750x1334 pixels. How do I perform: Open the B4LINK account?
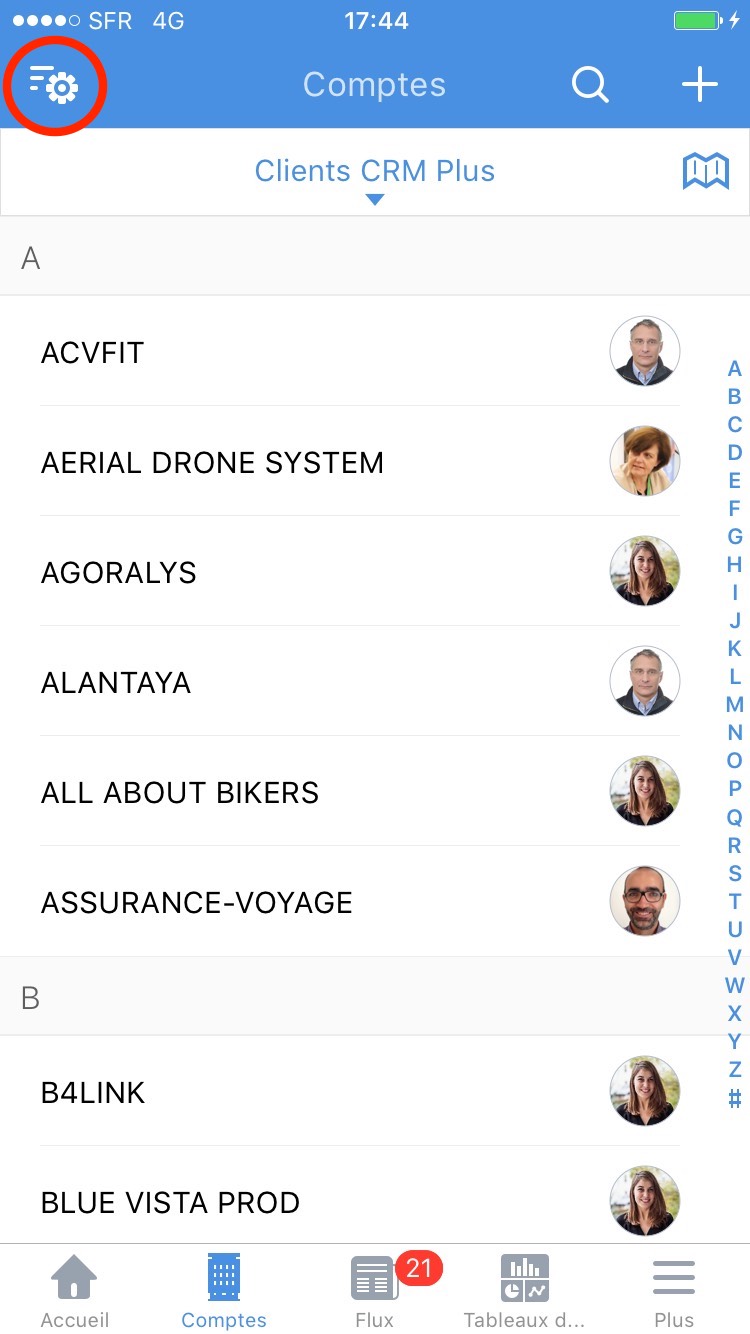coord(93,1093)
